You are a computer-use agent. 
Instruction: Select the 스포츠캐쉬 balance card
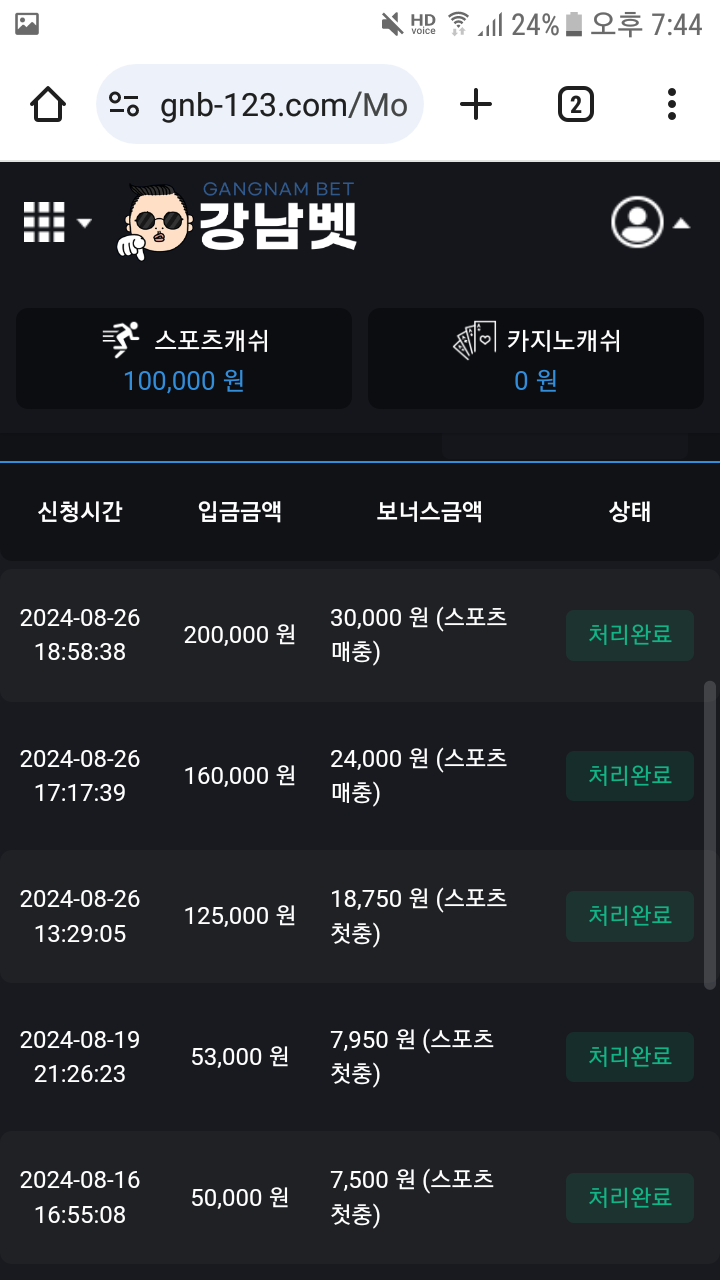(x=184, y=358)
